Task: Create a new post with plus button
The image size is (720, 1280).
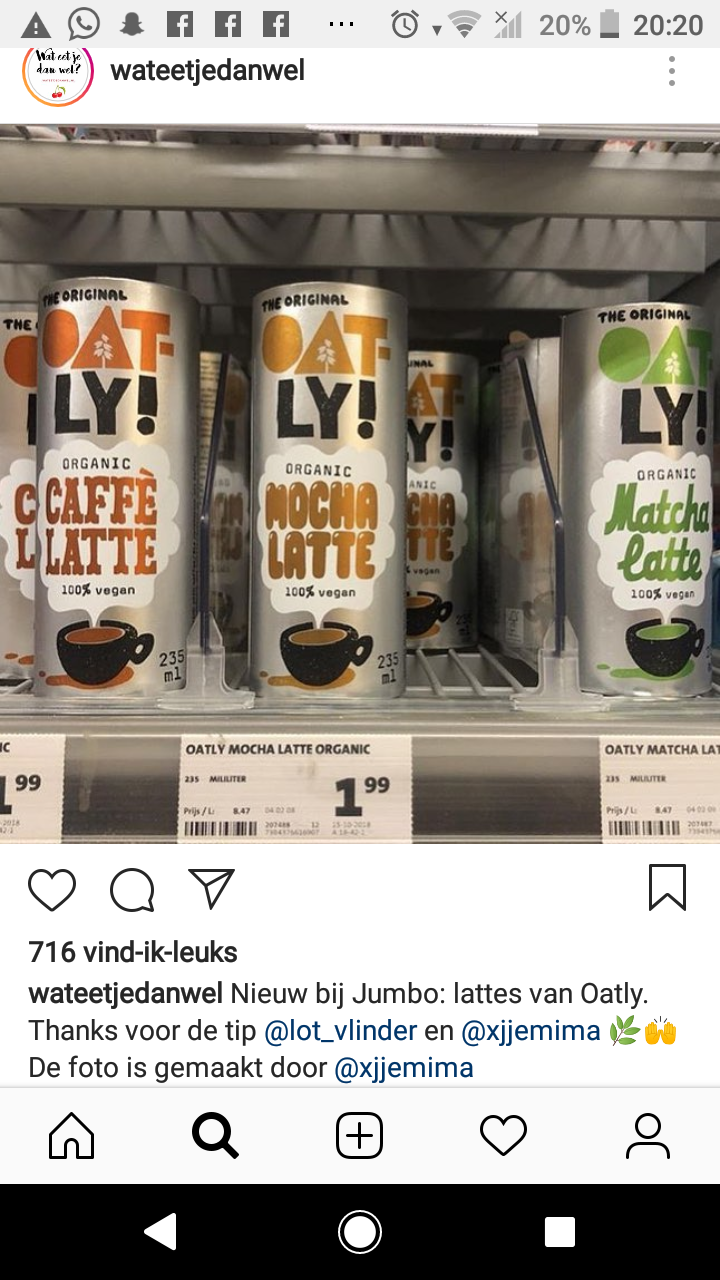Action: coord(359,1136)
